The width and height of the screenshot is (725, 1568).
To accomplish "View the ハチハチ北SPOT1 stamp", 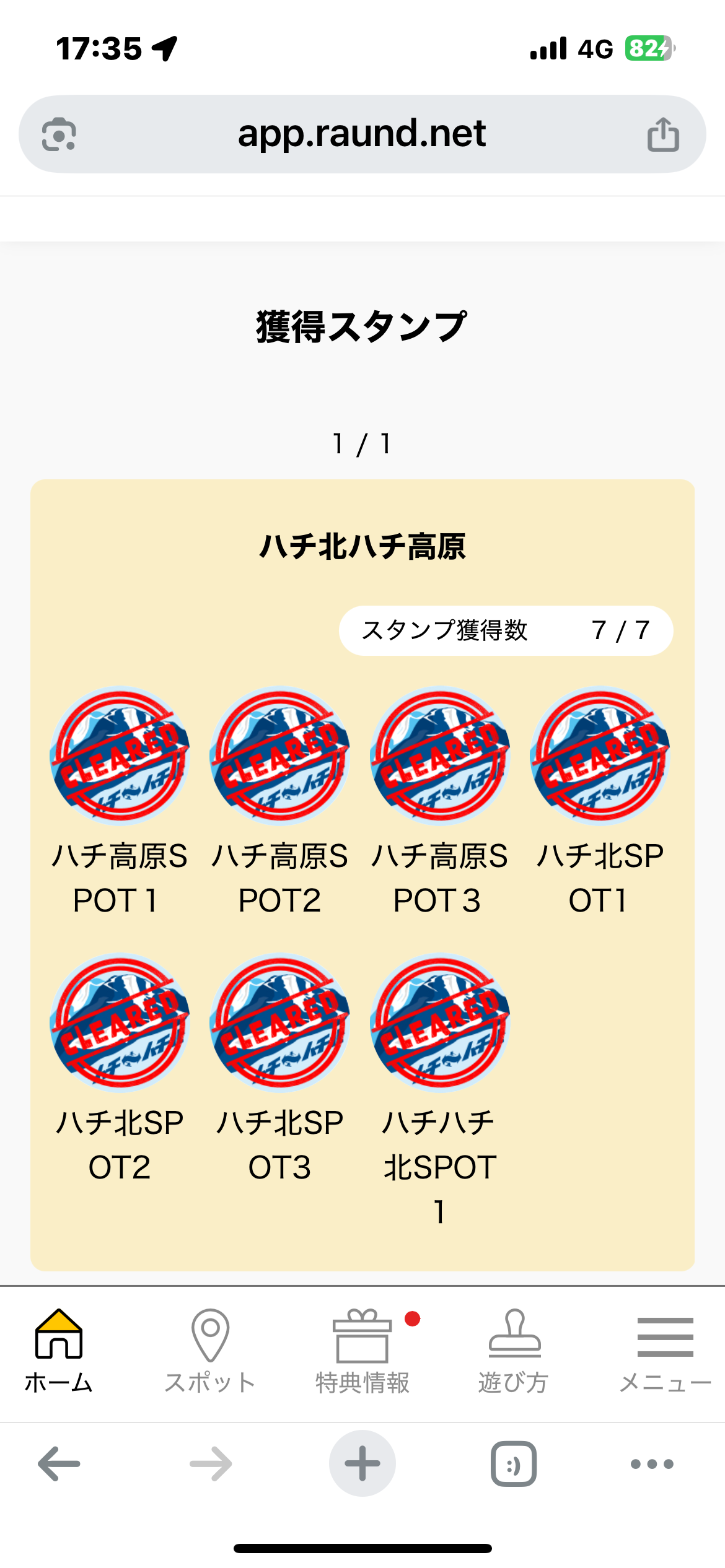I will (x=439, y=1023).
